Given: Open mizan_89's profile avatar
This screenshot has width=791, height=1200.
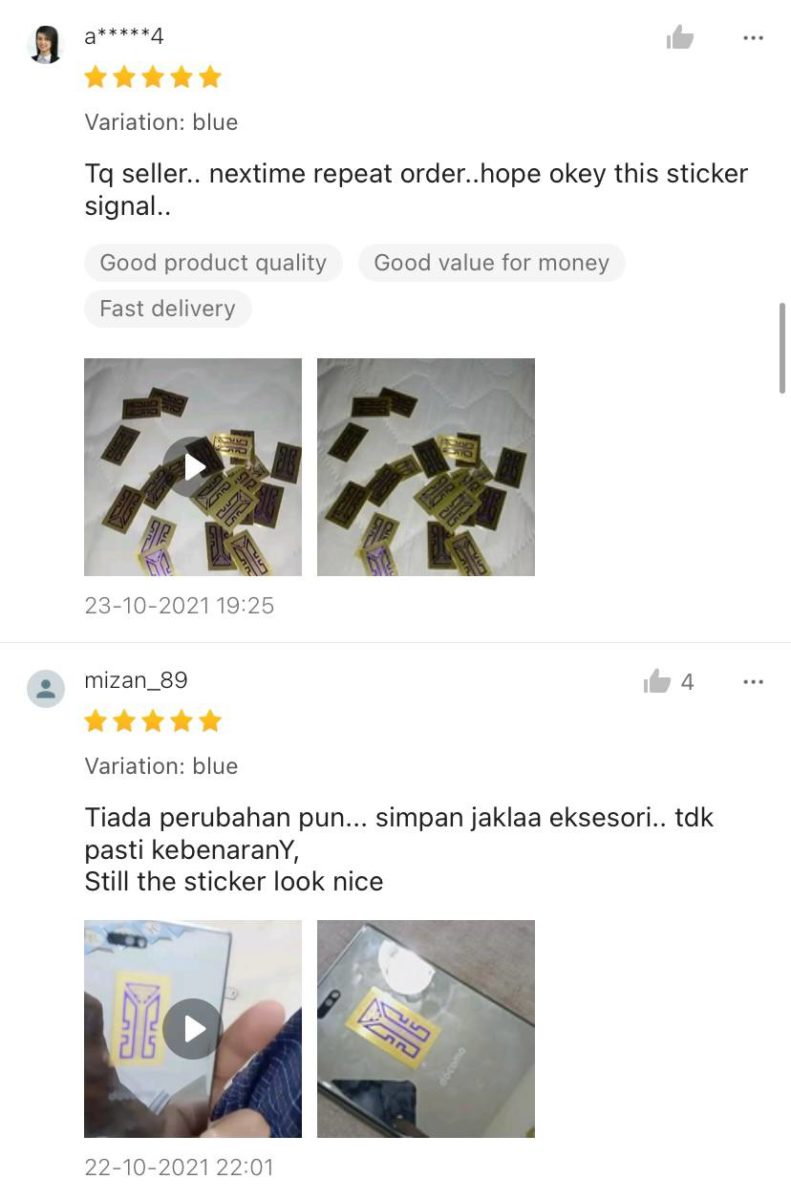Looking at the screenshot, I should 46,688.
